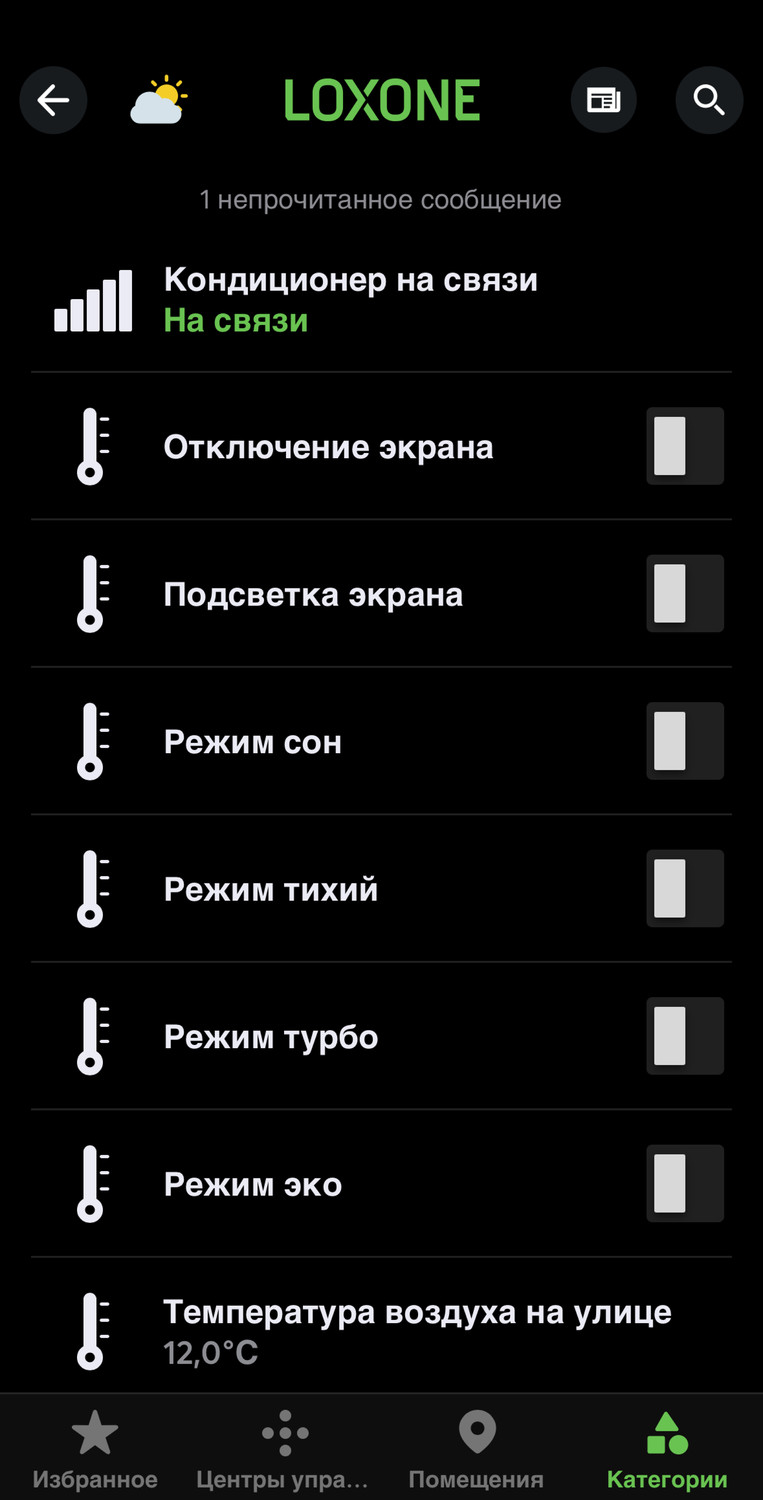The height and width of the screenshot is (1500, 763).
Task: Switch to the Избранное tab
Action: (x=95, y=1448)
